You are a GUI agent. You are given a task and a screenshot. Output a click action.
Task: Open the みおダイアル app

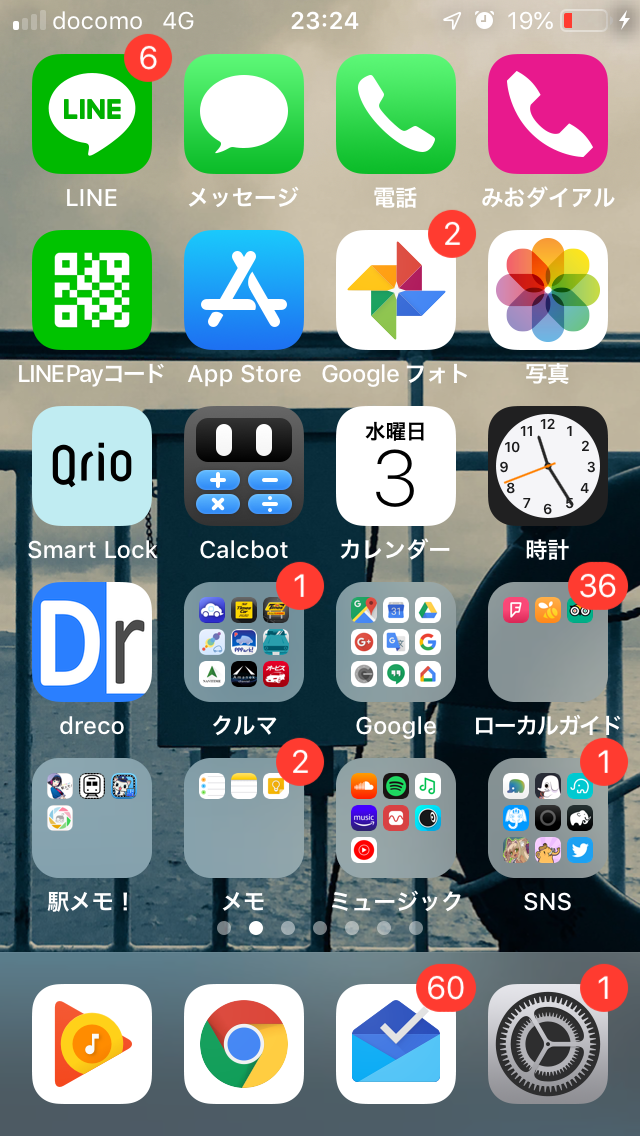[x=548, y=114]
